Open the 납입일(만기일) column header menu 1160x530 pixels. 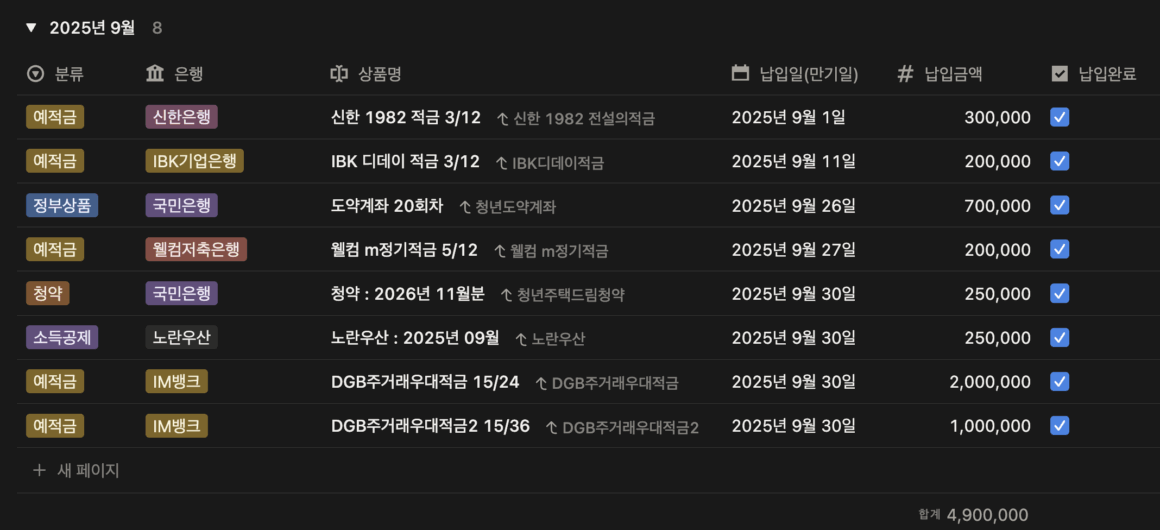808,73
